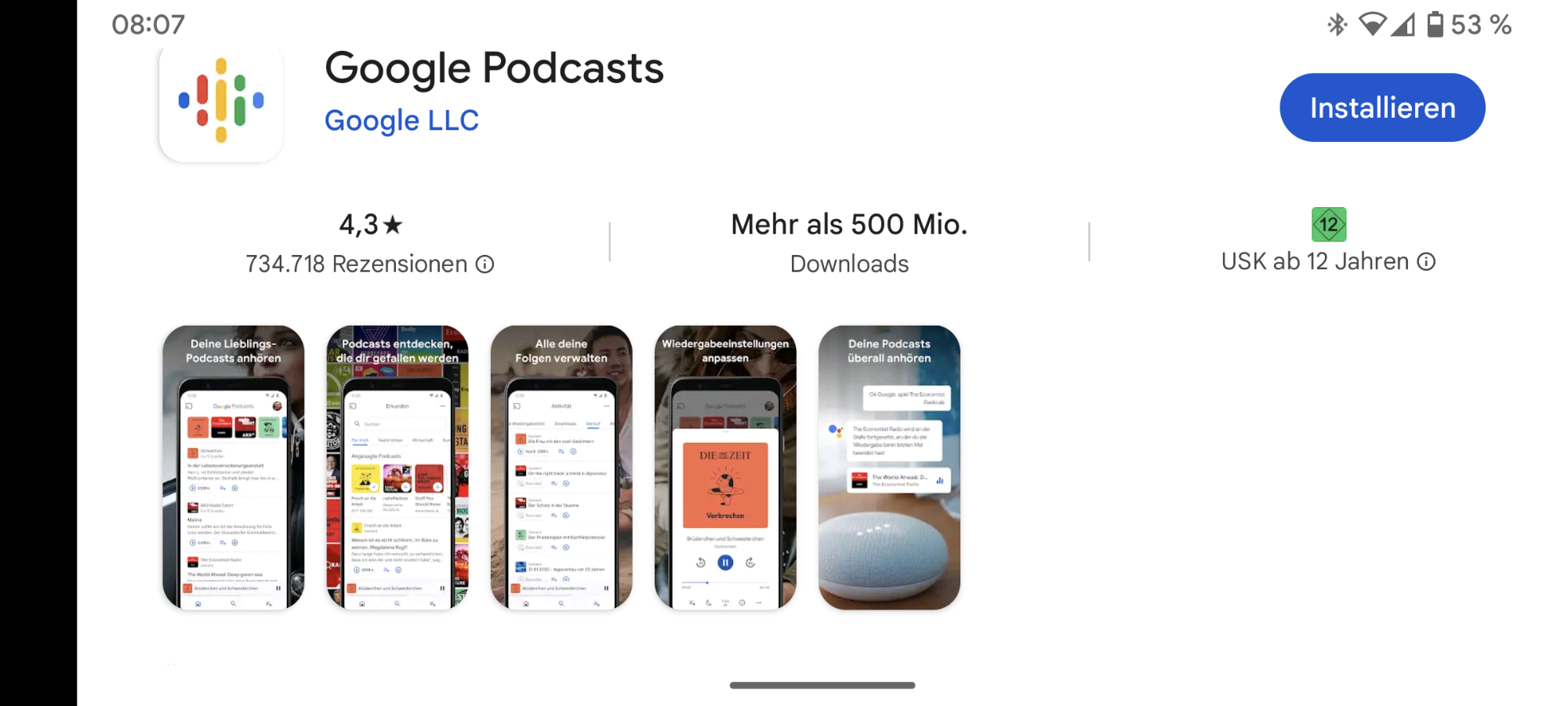Open screenshot 'Podcasts entdecken, die dir gefallen werden'
Viewport: 1568px width, 706px height.
[x=397, y=468]
